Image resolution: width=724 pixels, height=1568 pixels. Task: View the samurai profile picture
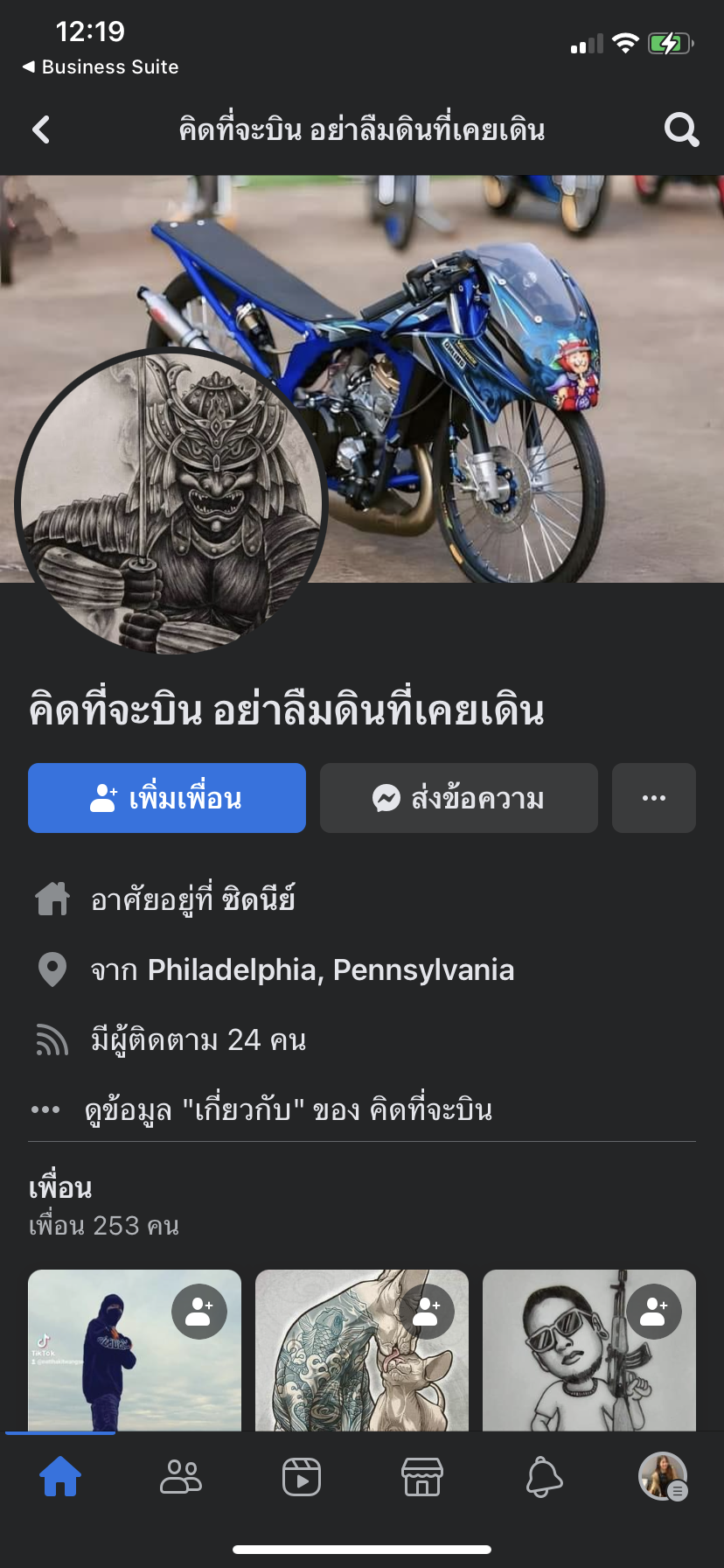[x=171, y=502]
